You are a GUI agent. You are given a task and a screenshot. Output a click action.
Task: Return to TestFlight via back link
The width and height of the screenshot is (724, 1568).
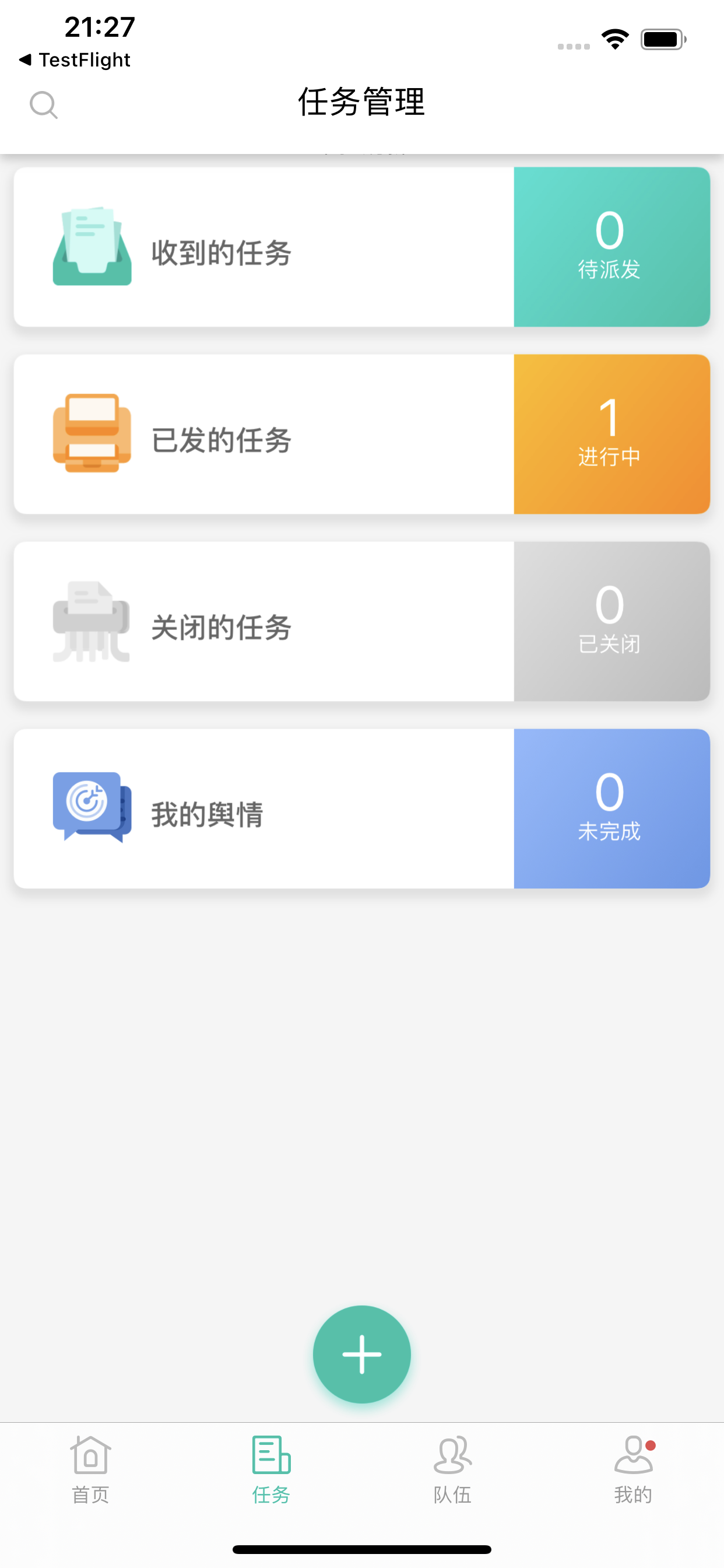(x=75, y=60)
